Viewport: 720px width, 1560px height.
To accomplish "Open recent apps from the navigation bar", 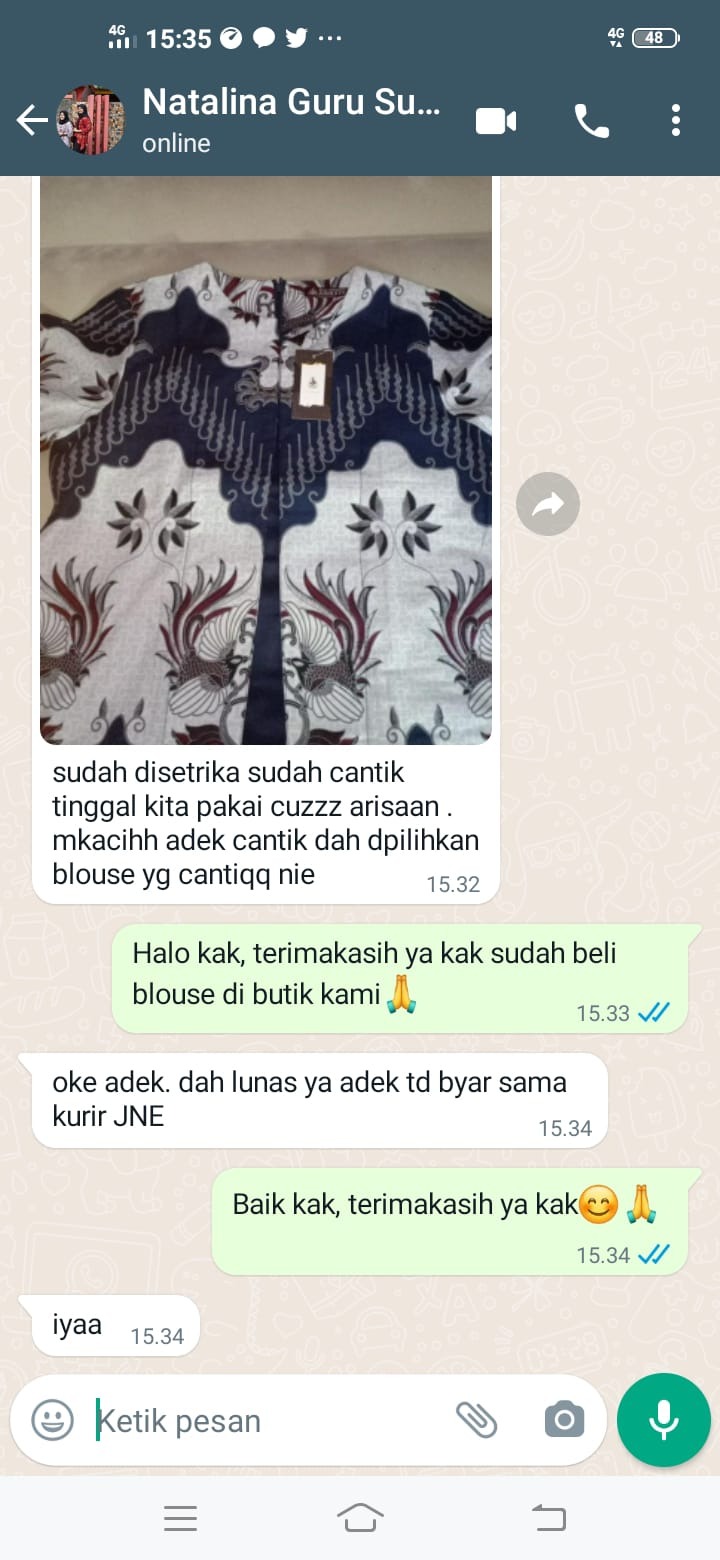I will point(180,1518).
